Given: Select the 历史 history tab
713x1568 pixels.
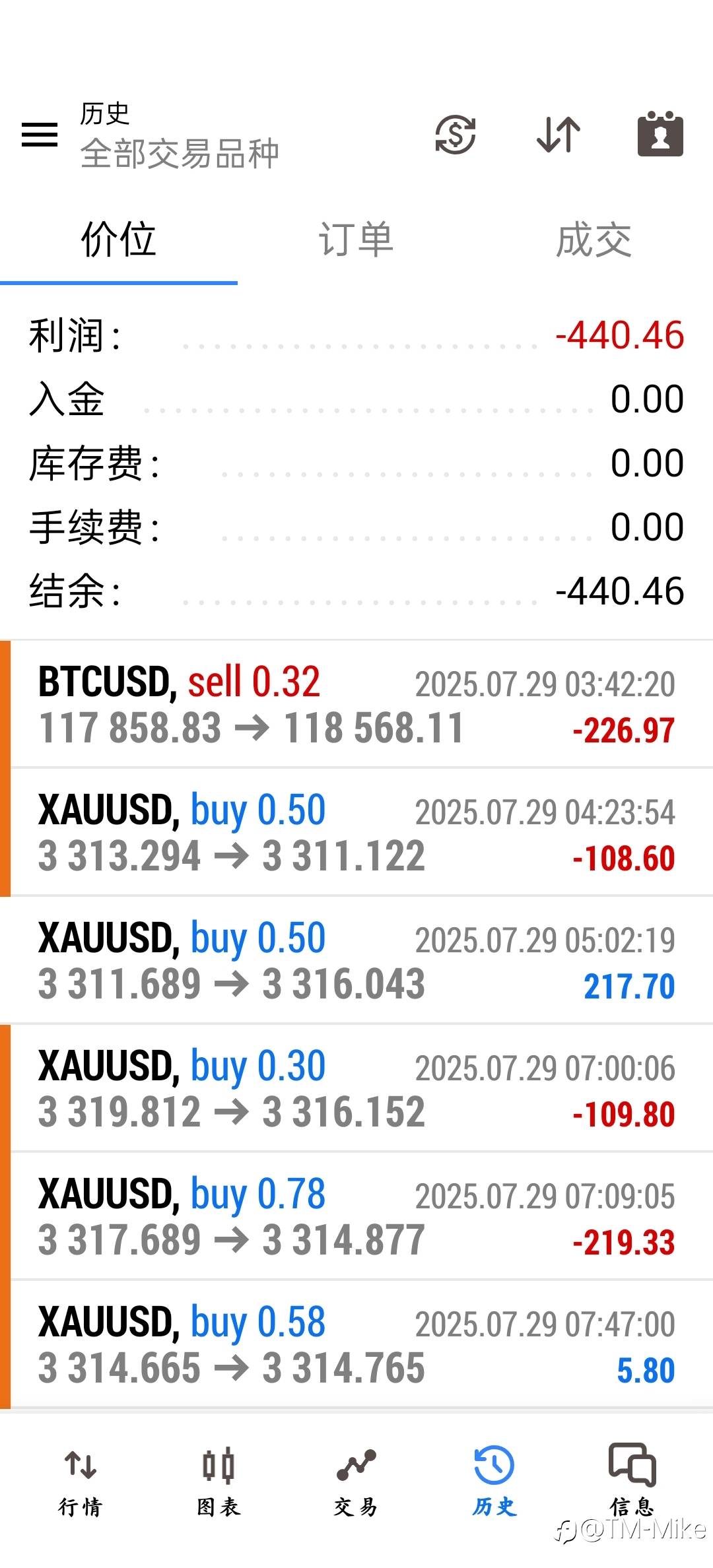Looking at the screenshot, I should [494, 1482].
